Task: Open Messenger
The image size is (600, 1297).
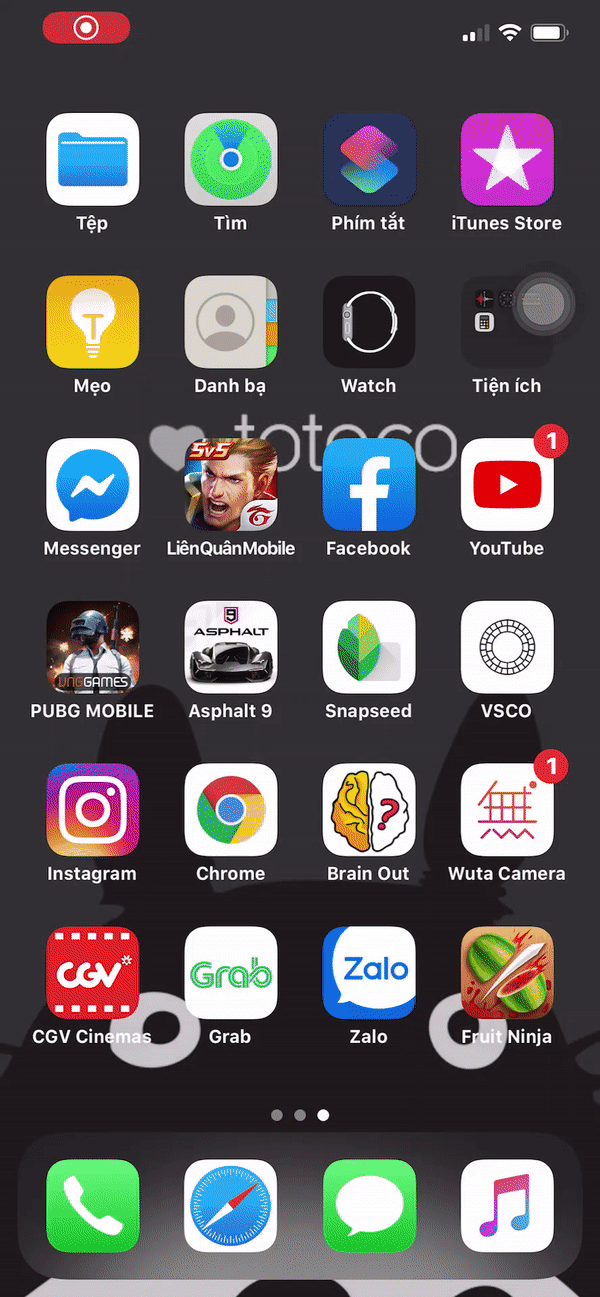Action: [x=92, y=485]
